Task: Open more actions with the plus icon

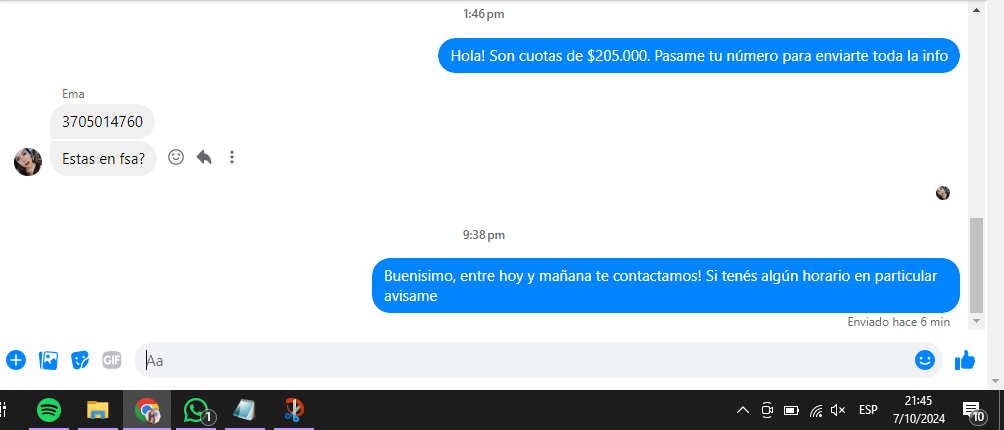Action: tap(15, 360)
